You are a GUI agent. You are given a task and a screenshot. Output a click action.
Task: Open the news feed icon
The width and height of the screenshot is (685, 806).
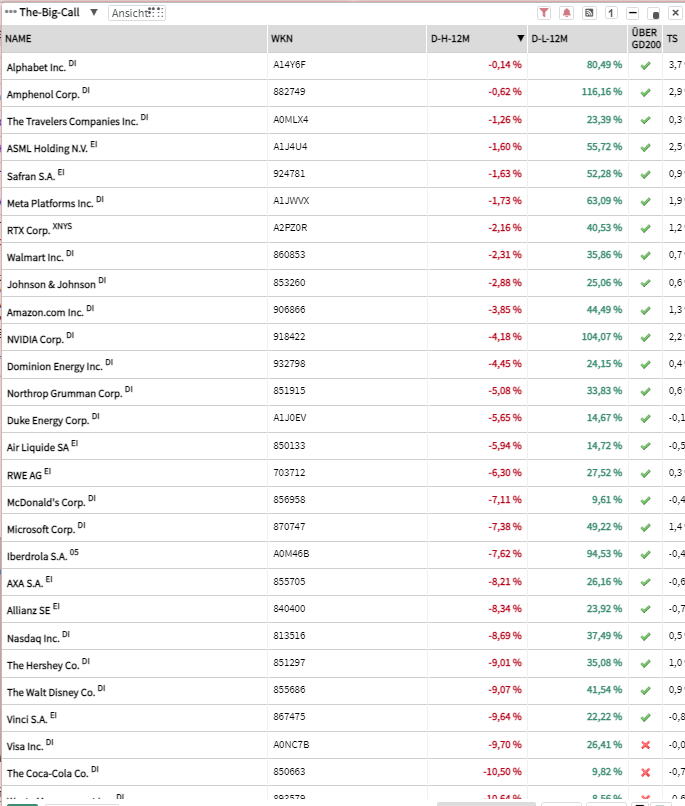tap(589, 13)
